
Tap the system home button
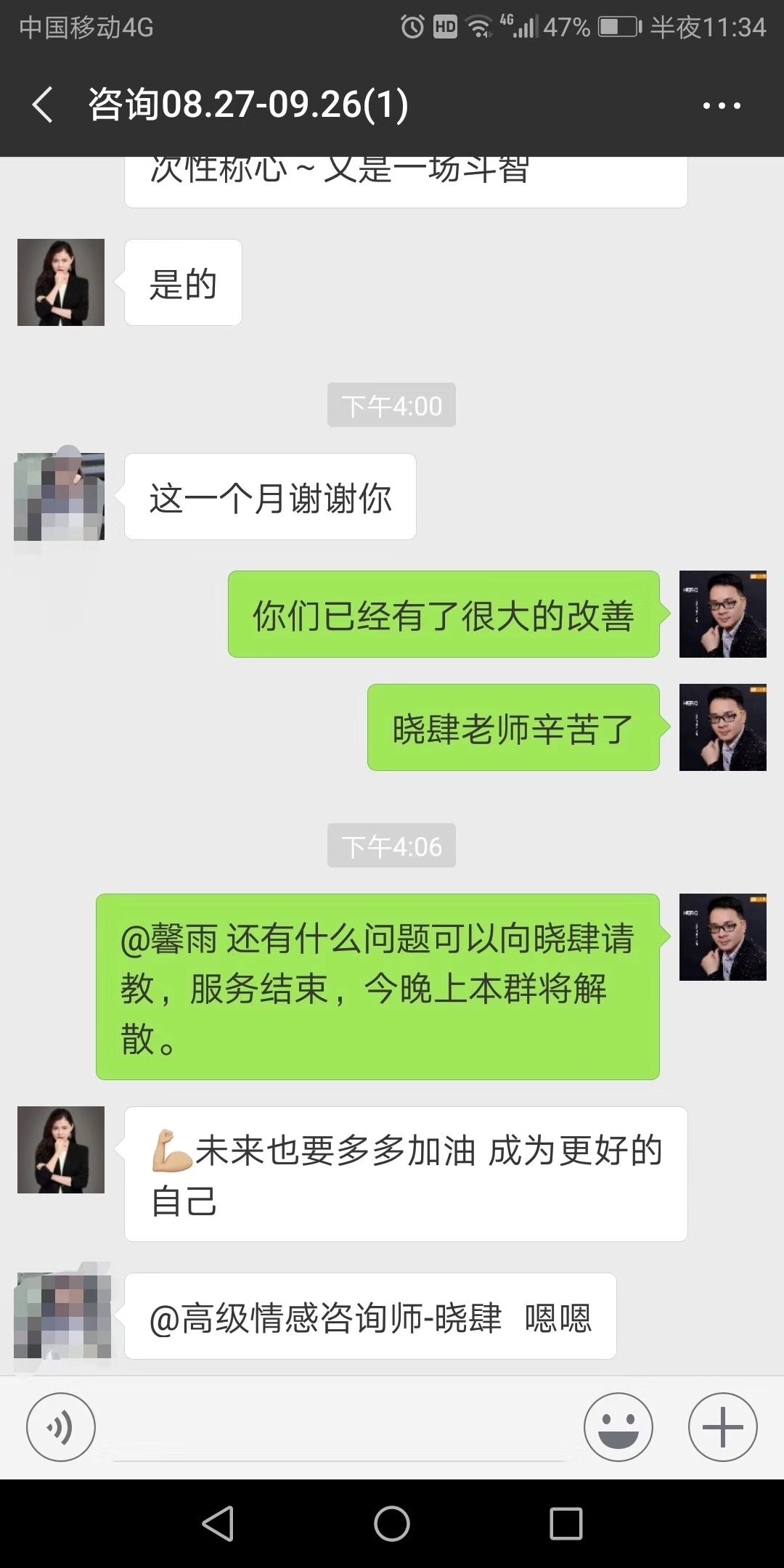pos(392,1524)
